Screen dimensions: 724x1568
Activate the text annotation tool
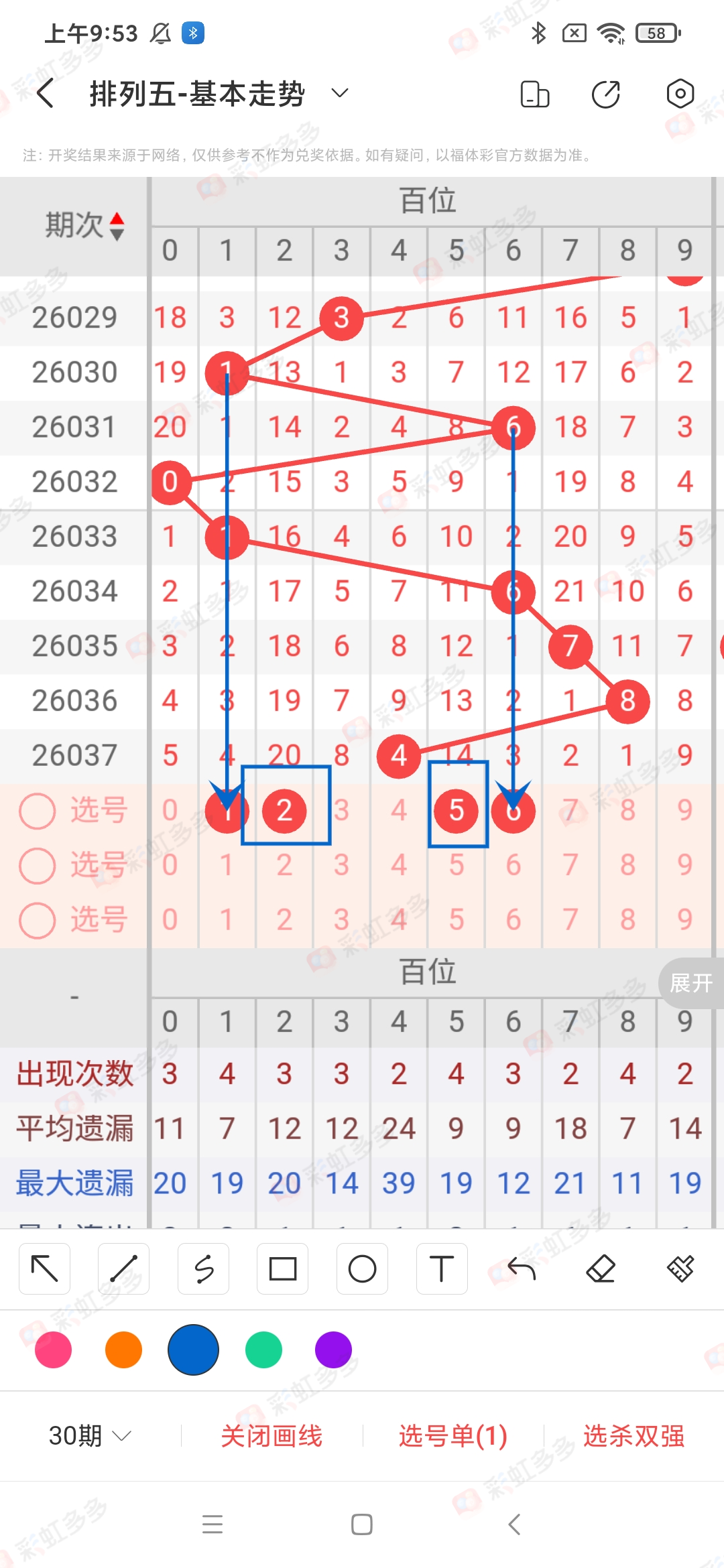point(442,1268)
